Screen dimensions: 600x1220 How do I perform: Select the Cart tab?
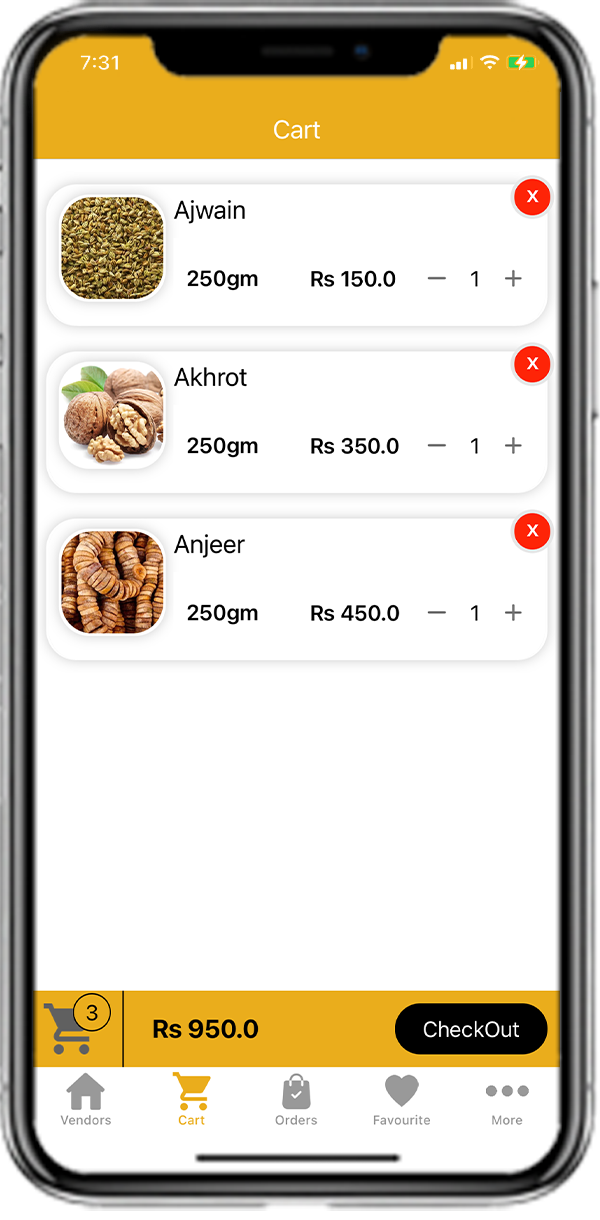point(191,1100)
